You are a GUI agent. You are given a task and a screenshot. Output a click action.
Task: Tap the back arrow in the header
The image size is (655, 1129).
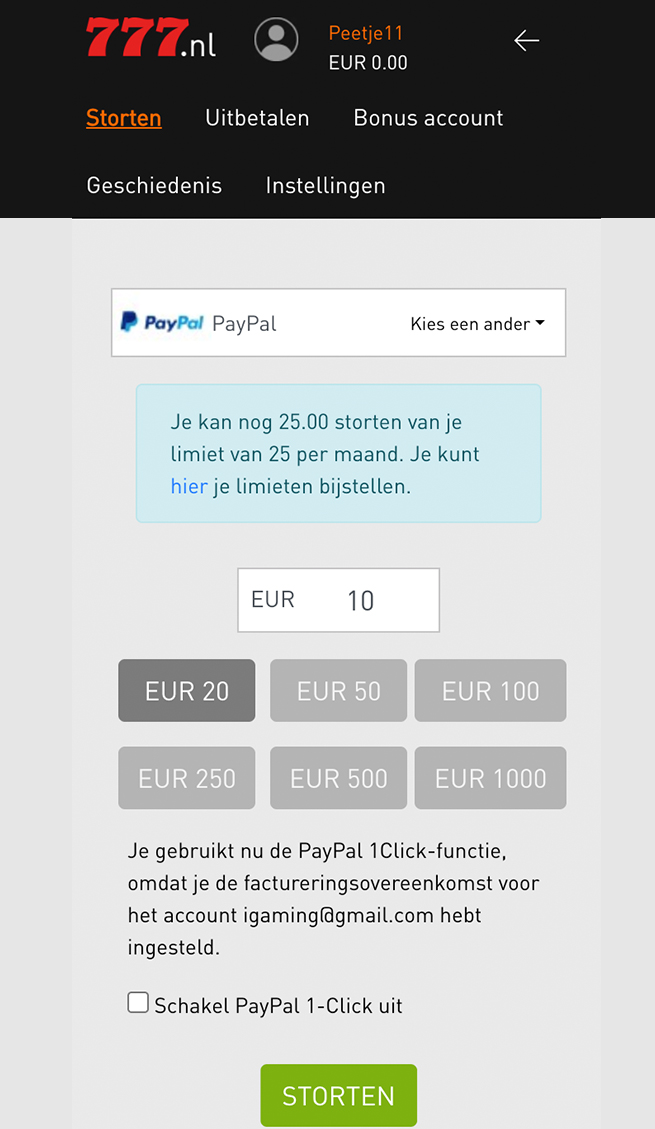(x=526, y=40)
